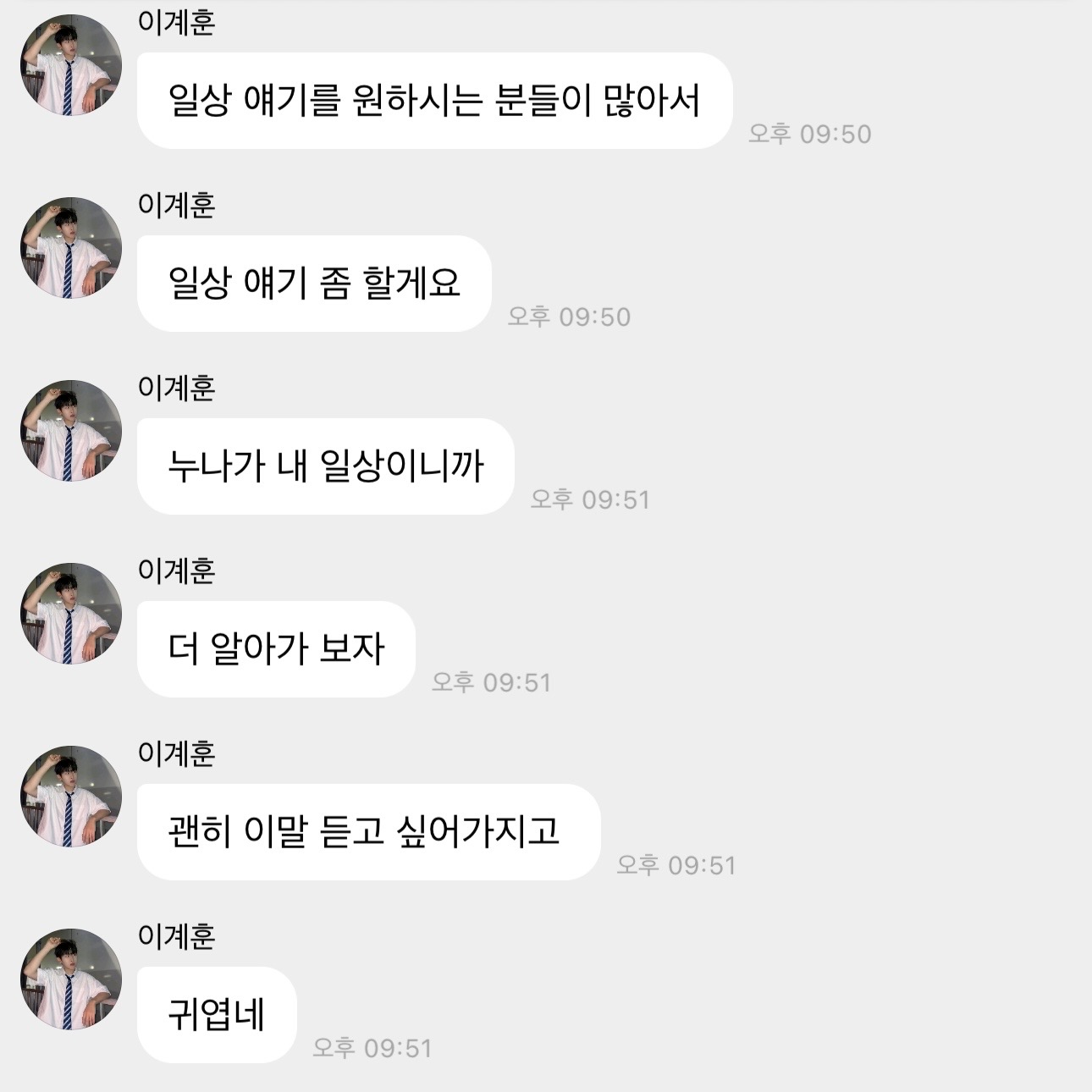Tap 이계훈's avatar beside the "귀엽네" message

71,979
